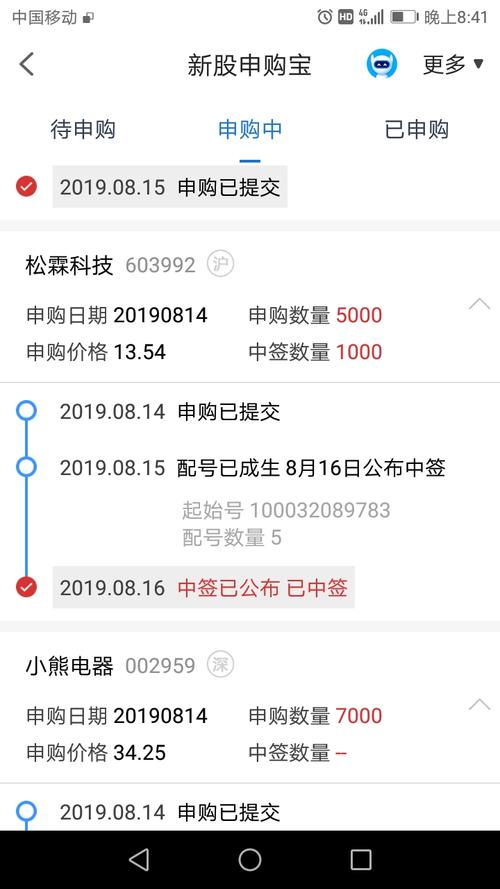Open the 小熊电器 002959 stock card

coord(250,708)
